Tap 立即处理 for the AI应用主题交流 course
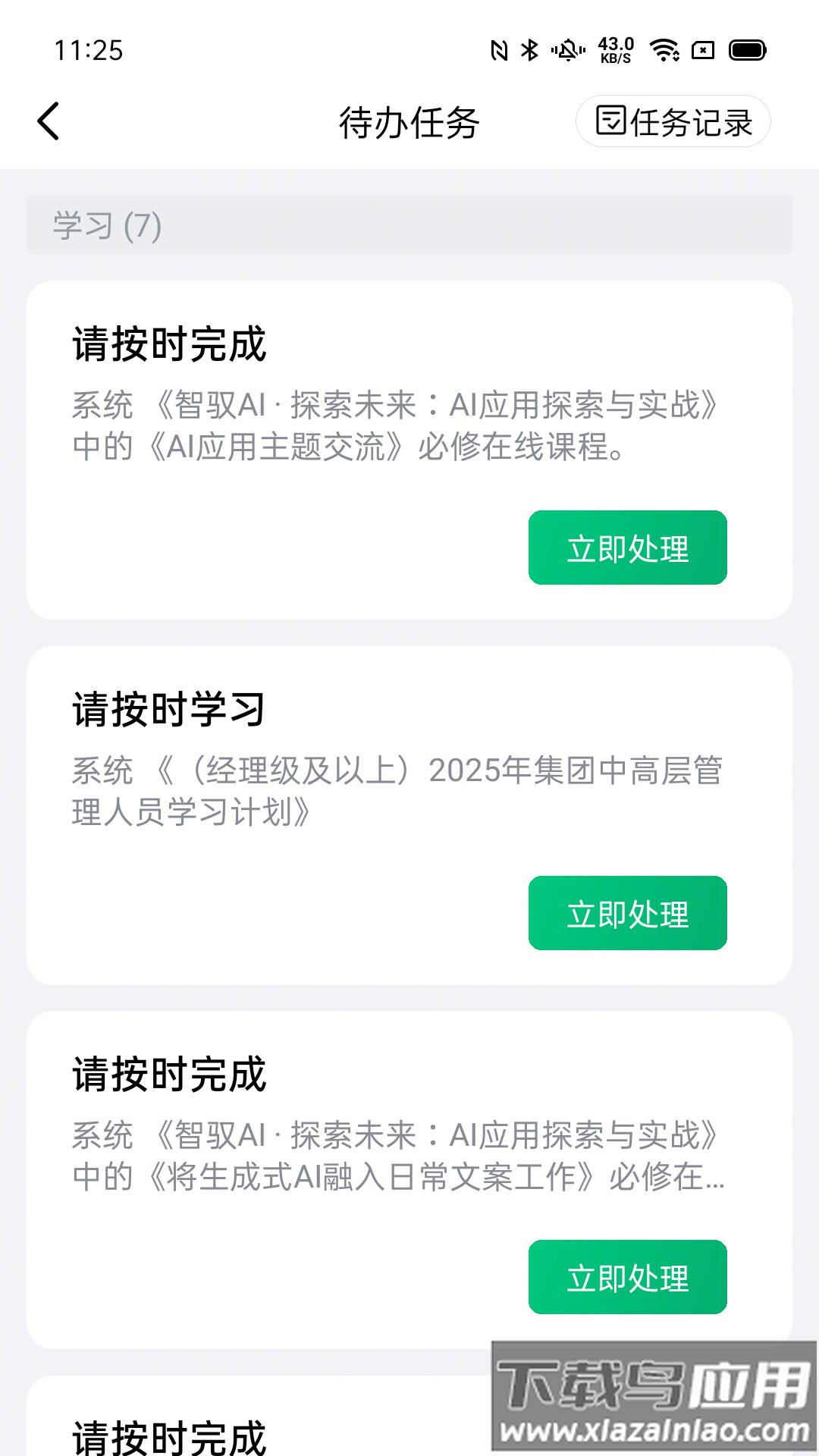This screenshot has height=1456, width=819. pyautogui.click(x=627, y=548)
